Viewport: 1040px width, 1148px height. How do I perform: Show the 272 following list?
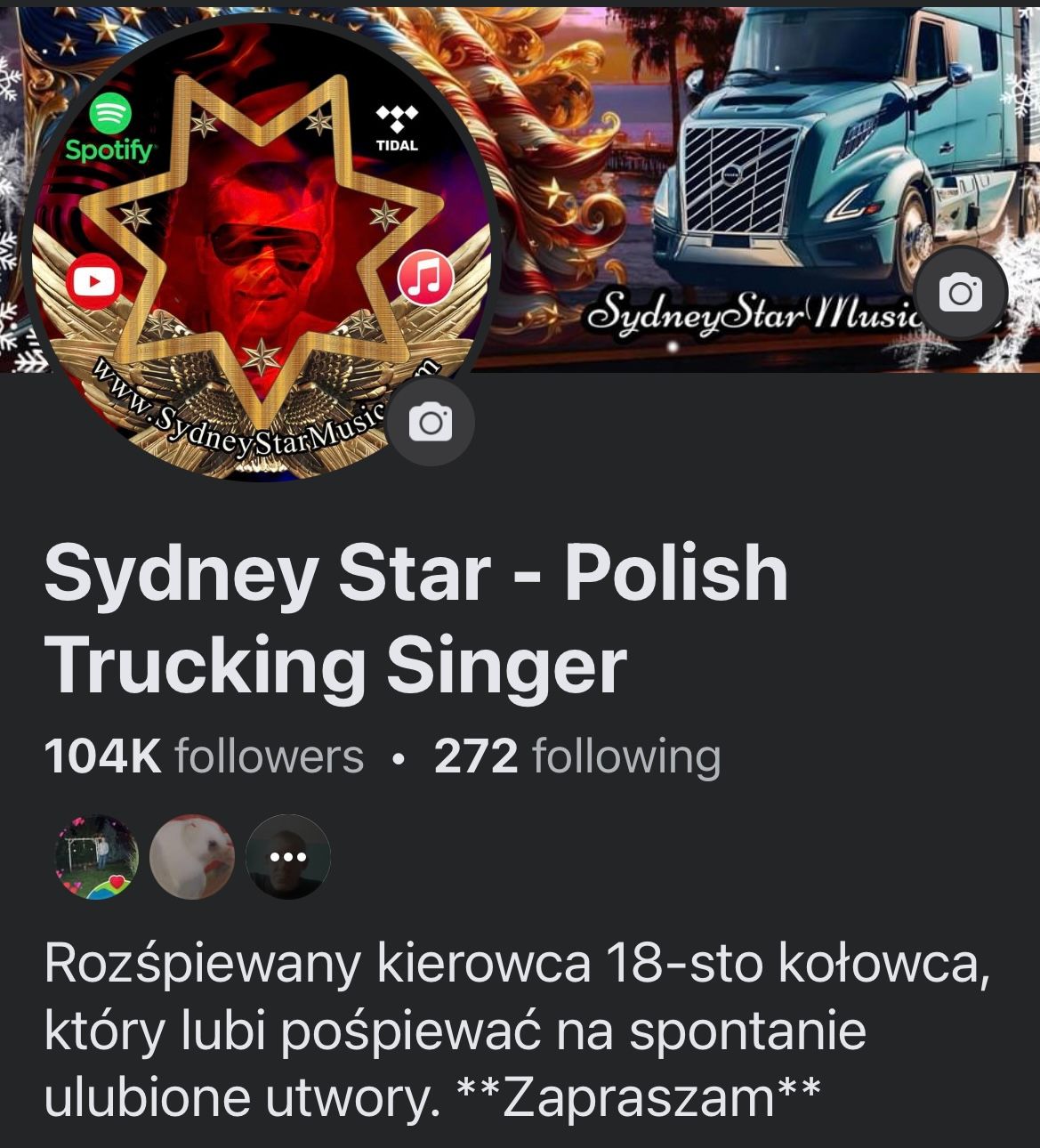[577, 757]
